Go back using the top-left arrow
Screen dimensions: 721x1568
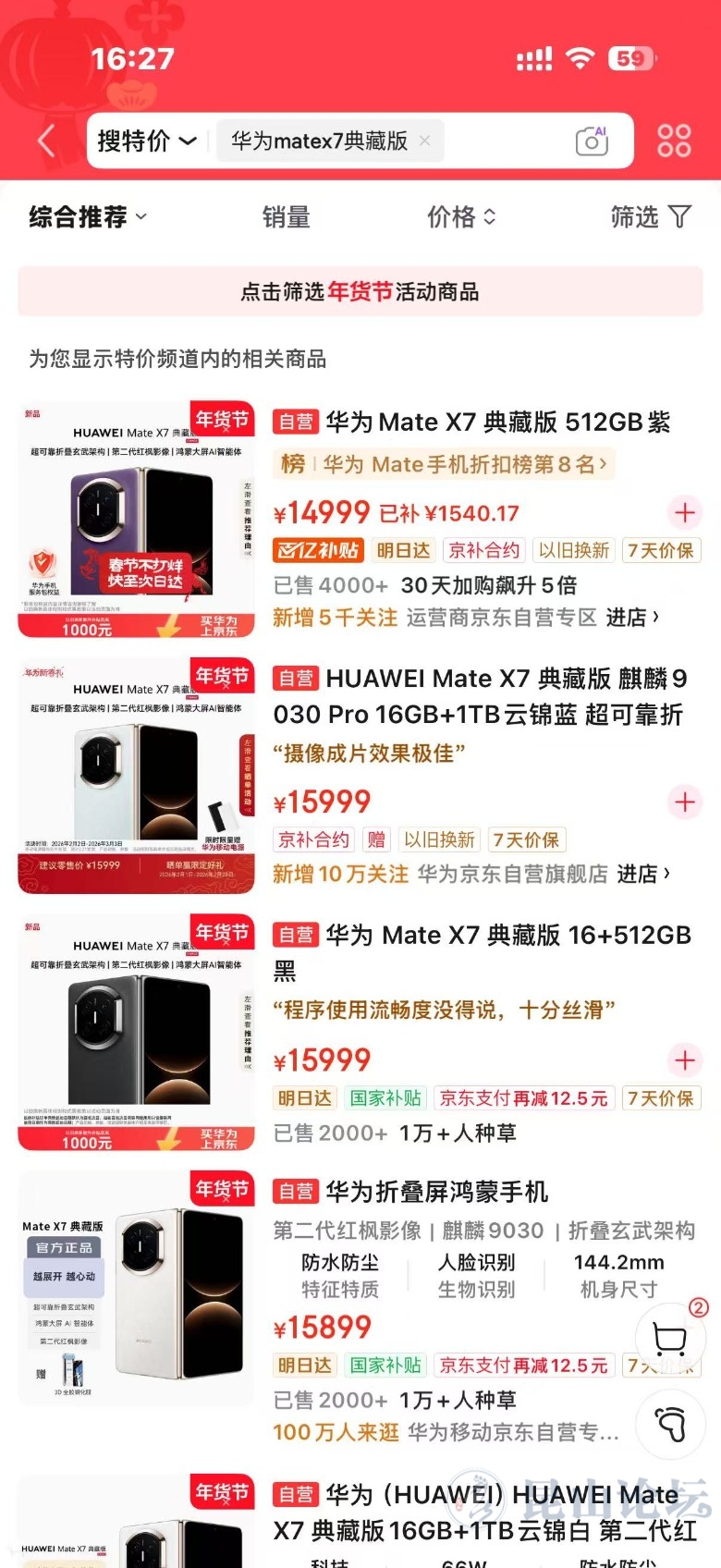(46, 141)
